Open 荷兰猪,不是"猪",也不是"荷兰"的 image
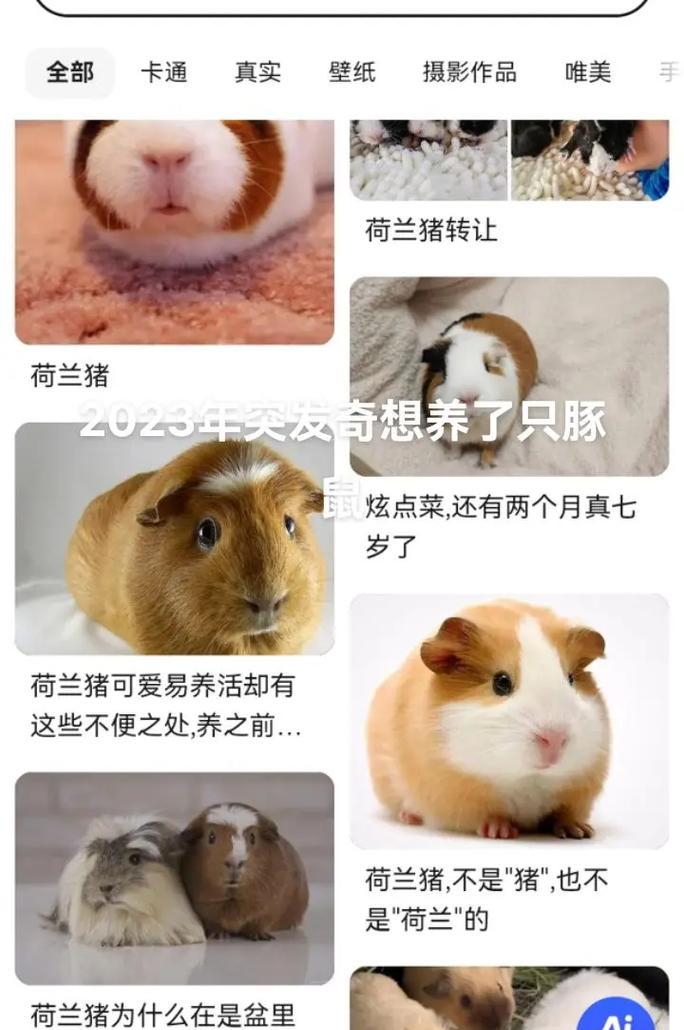The height and width of the screenshot is (1030, 684). pyautogui.click(x=509, y=721)
